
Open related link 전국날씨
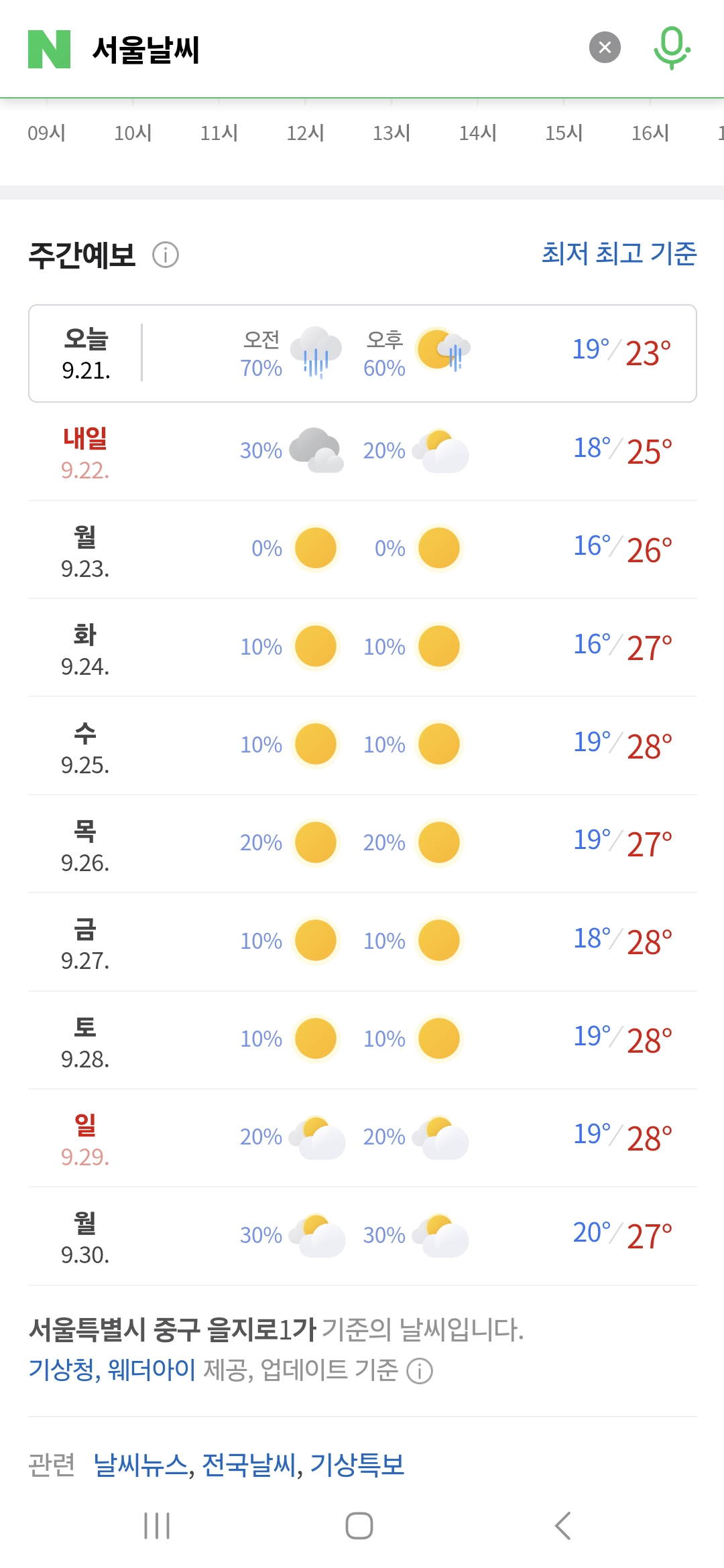[249, 1465]
